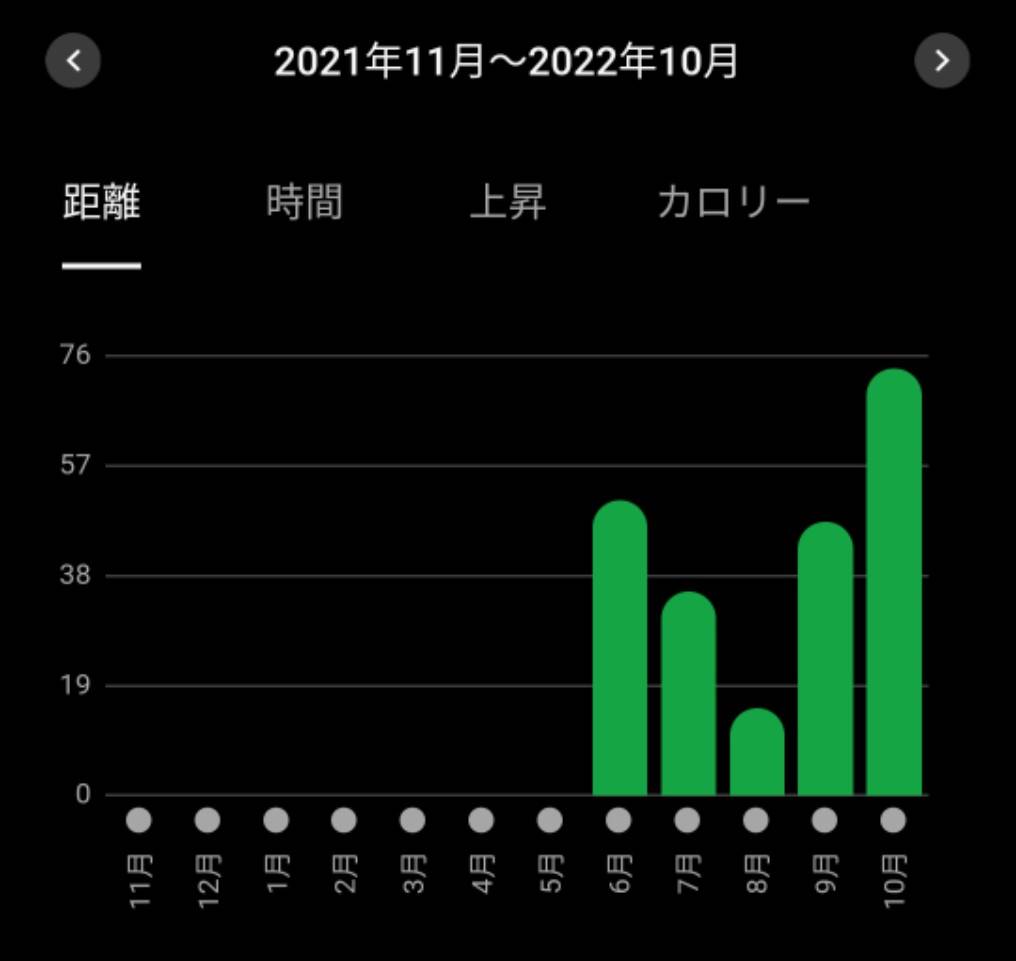1016x961 pixels.
Task: Select the 8月 bar in chart
Action: [757, 753]
